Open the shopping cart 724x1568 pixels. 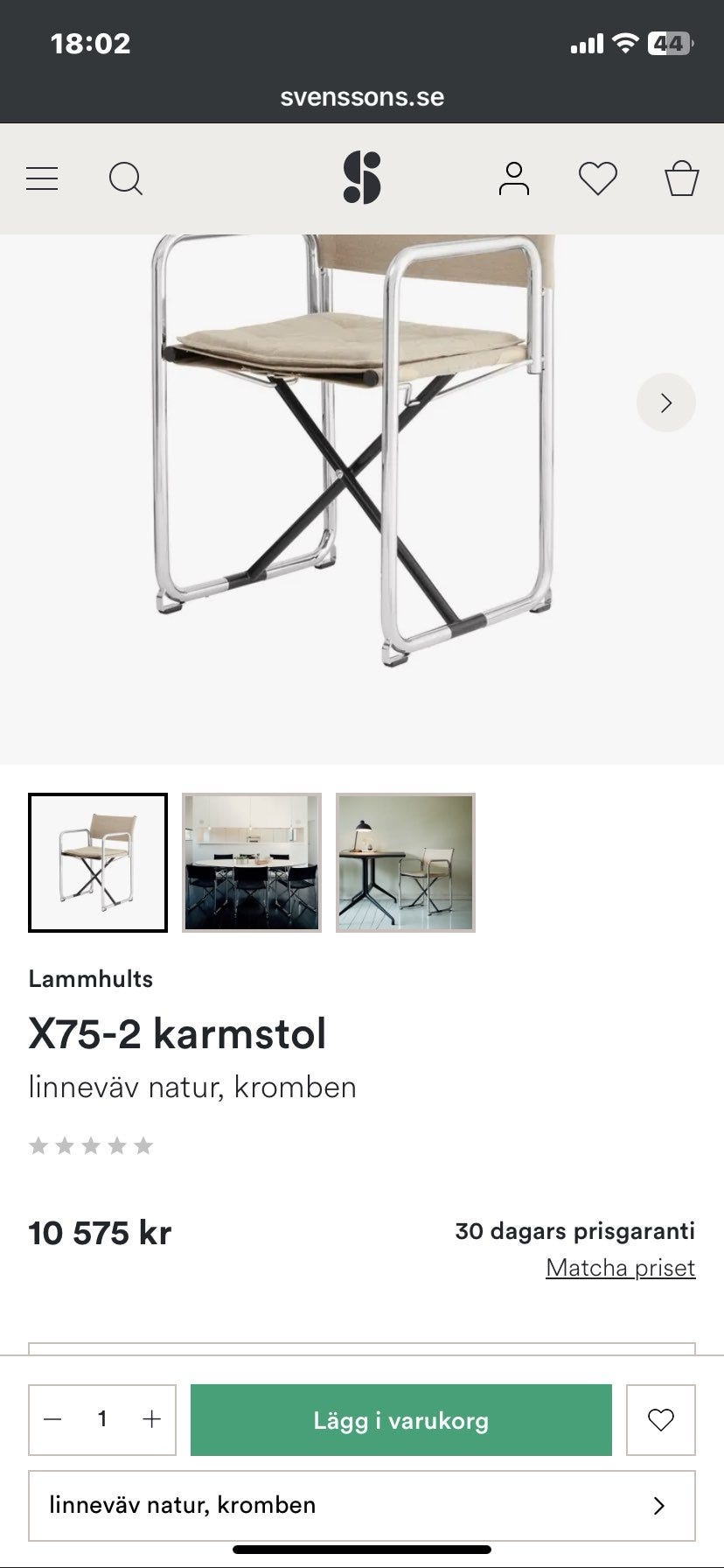coord(682,178)
